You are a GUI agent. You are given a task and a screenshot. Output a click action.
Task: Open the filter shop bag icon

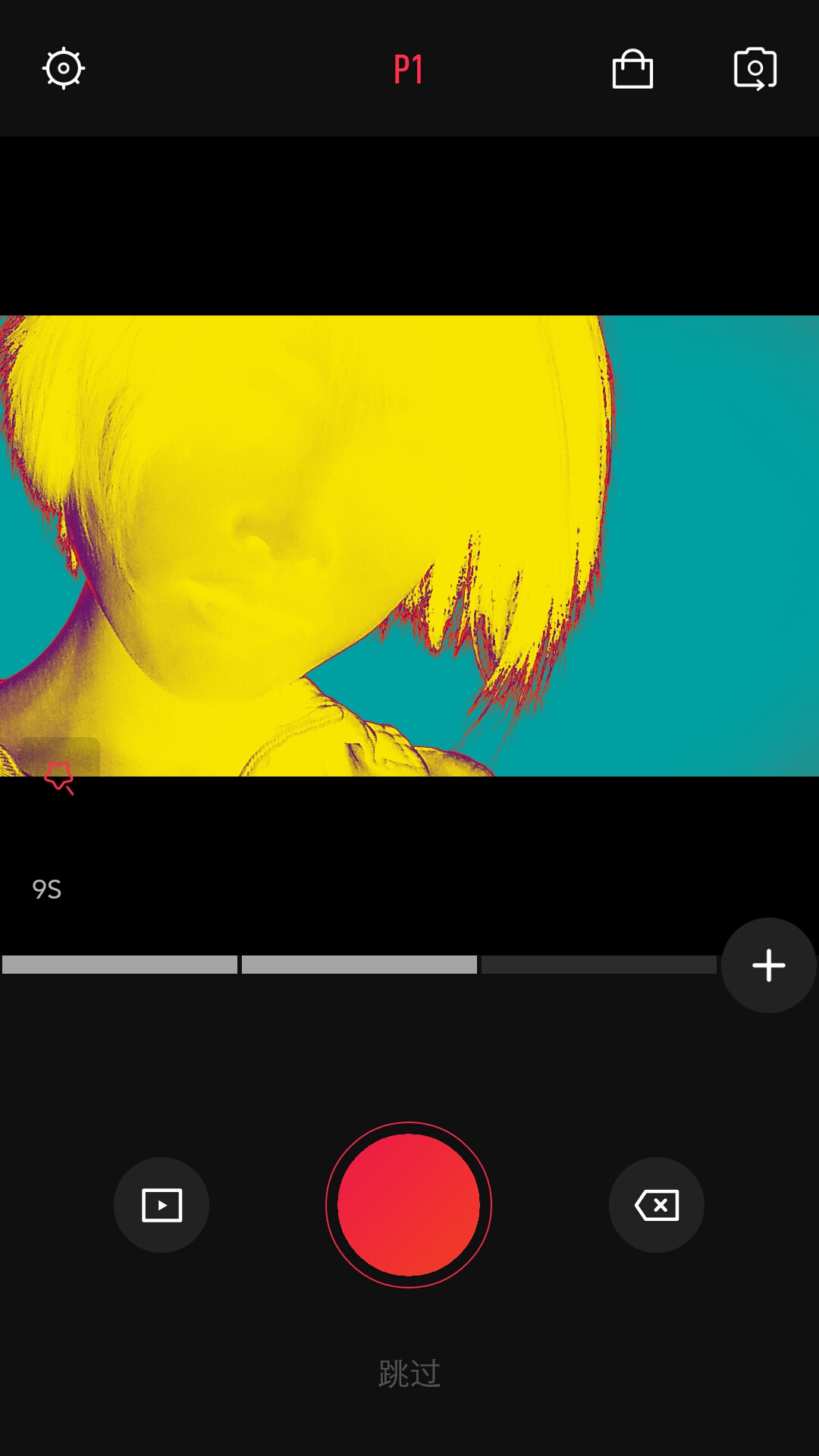click(632, 69)
